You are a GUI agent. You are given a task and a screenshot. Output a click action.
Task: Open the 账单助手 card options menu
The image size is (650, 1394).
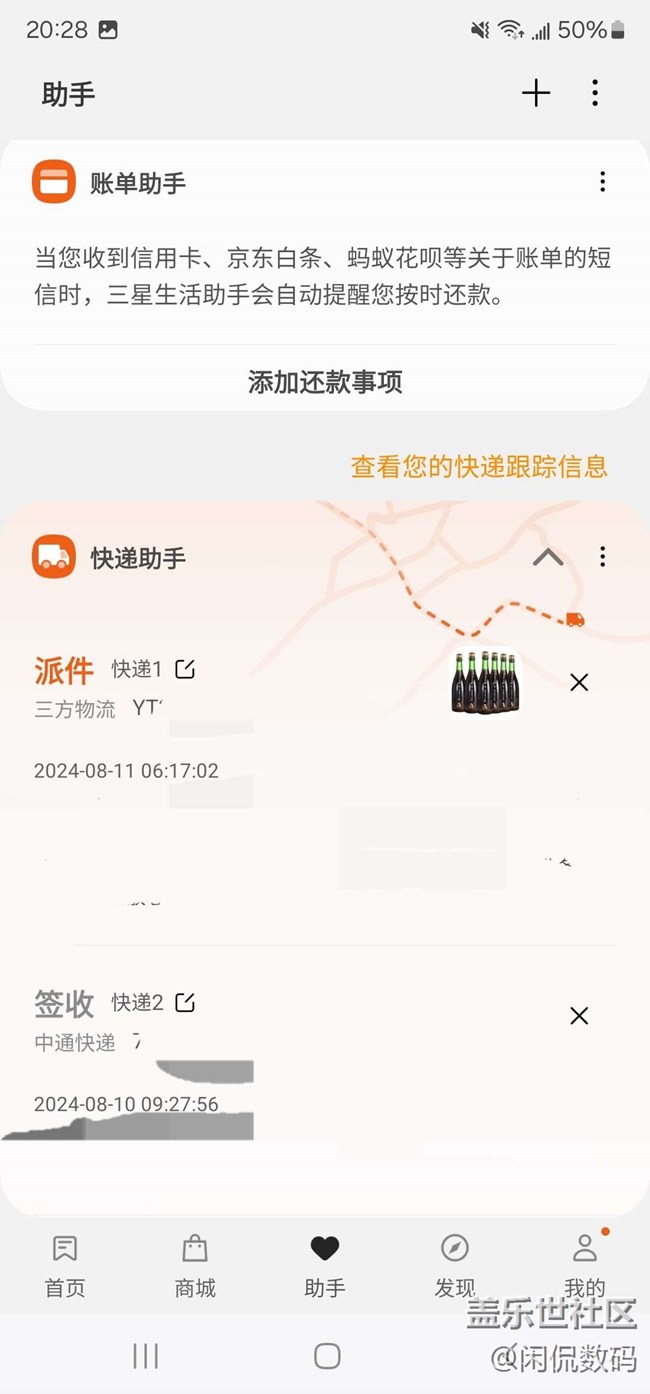[x=602, y=181]
